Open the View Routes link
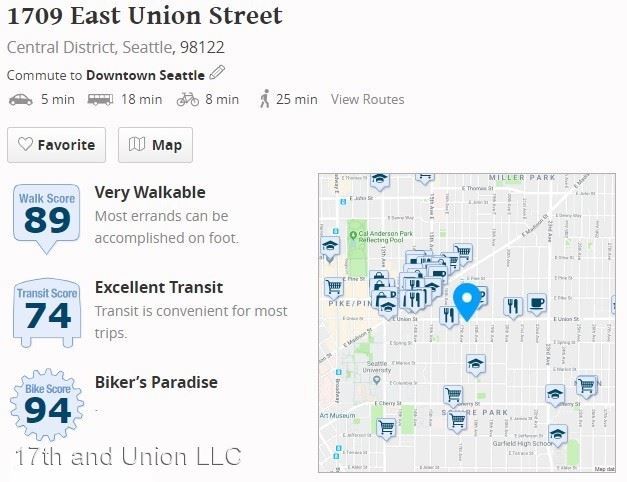Image resolution: width=627 pixels, height=482 pixels. 367,99
